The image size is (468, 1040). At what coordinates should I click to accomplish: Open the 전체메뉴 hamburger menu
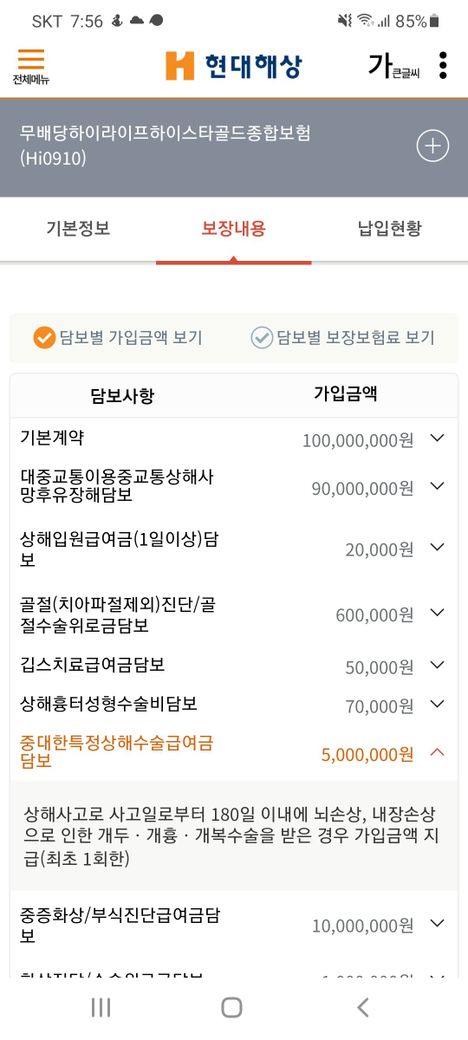click(30, 66)
